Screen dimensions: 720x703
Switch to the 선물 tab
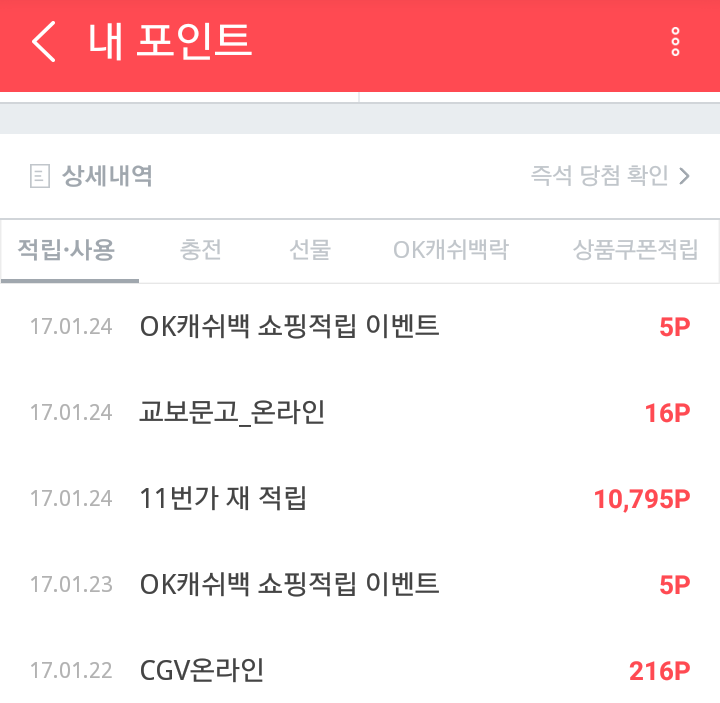310,250
